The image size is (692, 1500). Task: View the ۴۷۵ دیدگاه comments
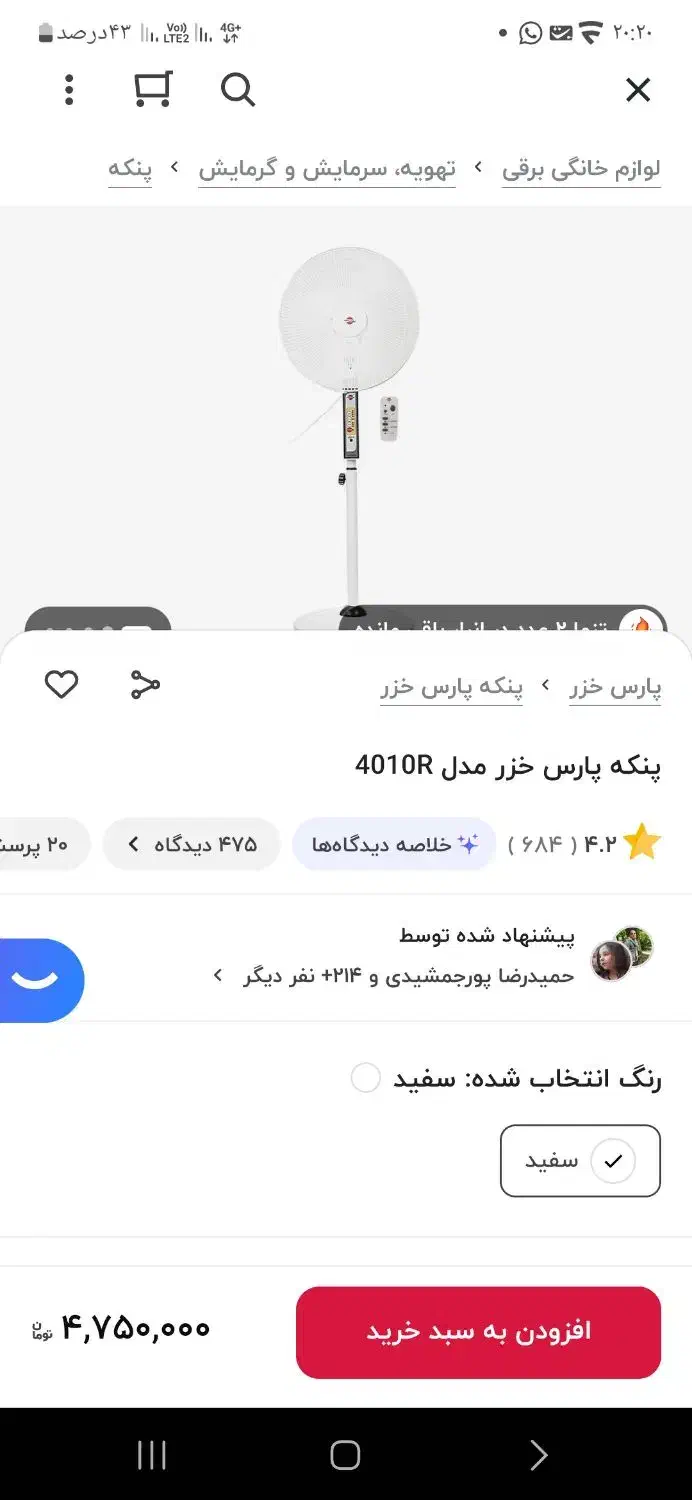[x=191, y=845]
